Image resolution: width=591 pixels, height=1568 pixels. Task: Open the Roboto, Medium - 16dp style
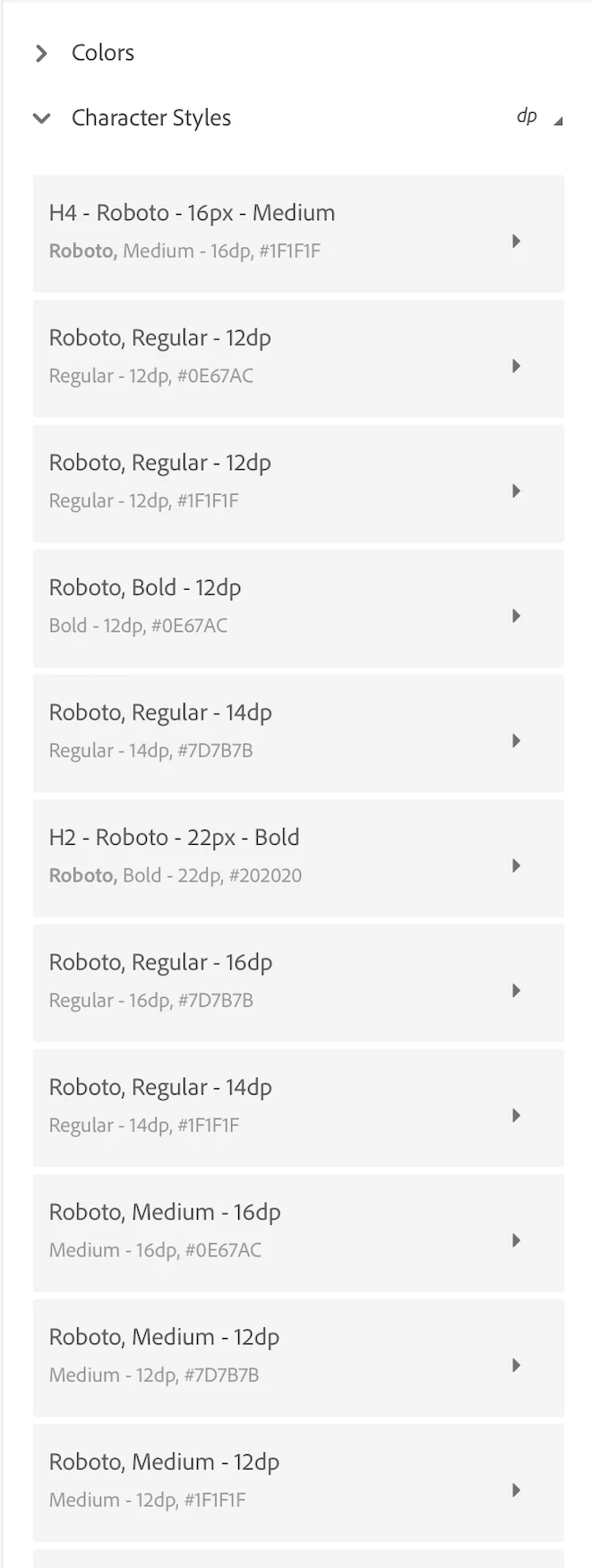click(298, 1232)
